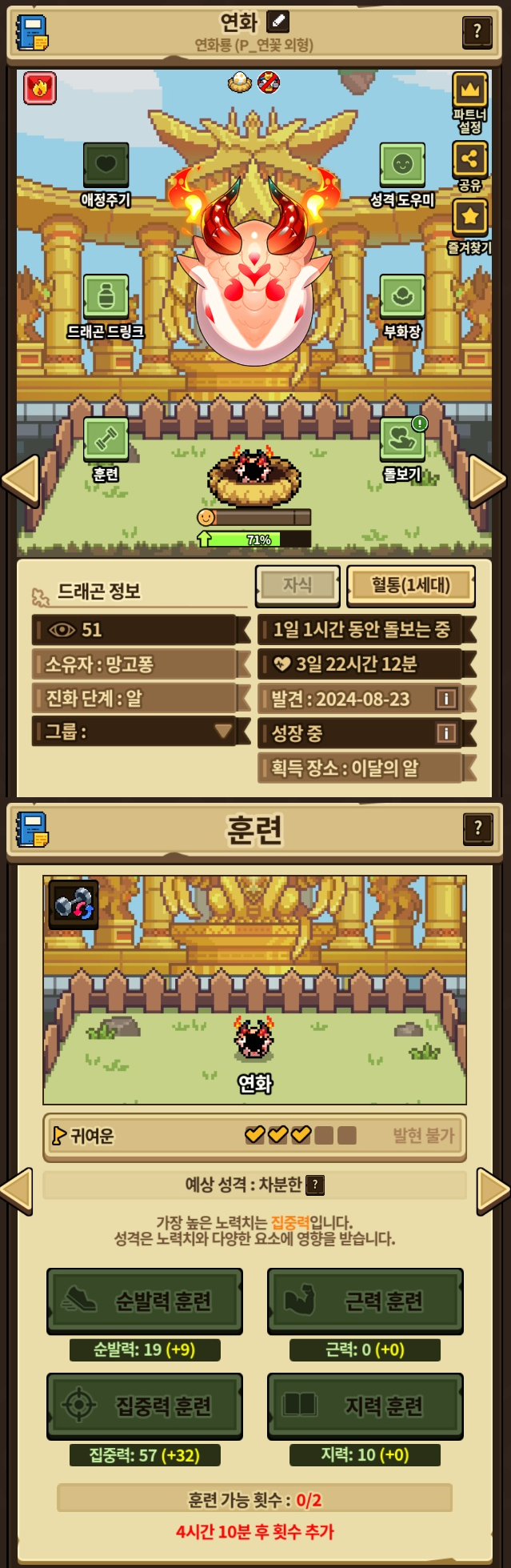
Task: Edit the dragon name 연화 with the pencil icon
Action: [277, 21]
